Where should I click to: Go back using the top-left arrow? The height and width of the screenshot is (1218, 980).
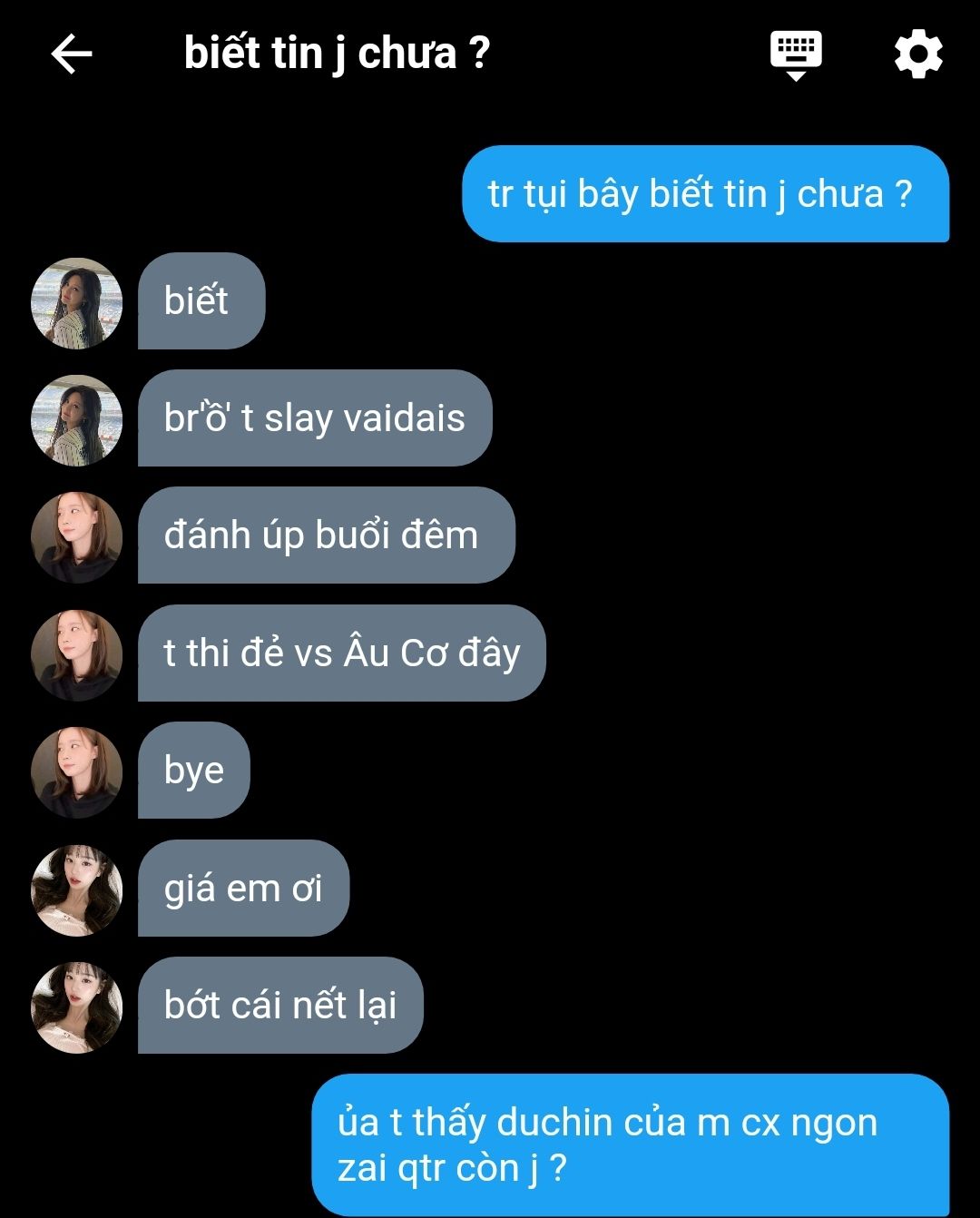(x=72, y=54)
